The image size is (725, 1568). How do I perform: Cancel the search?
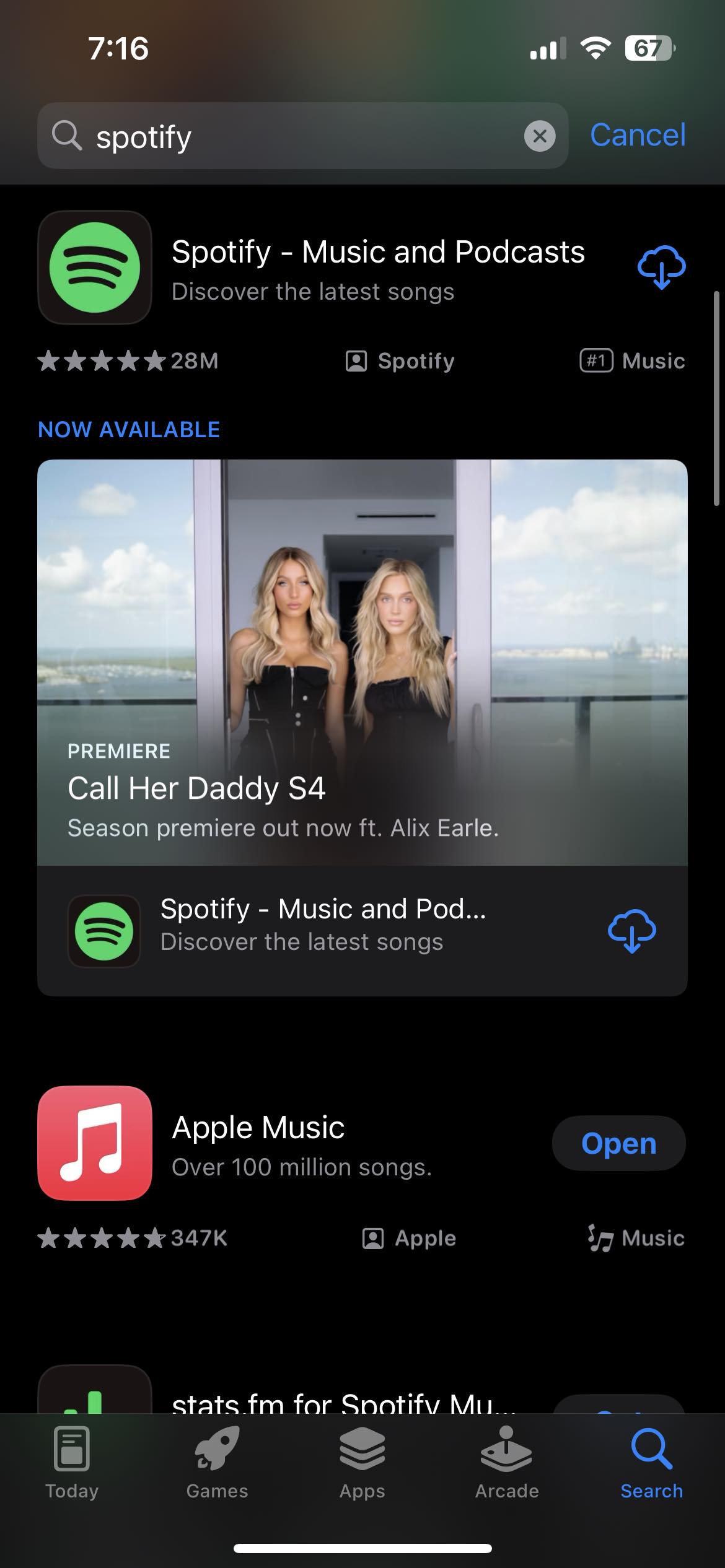638,135
